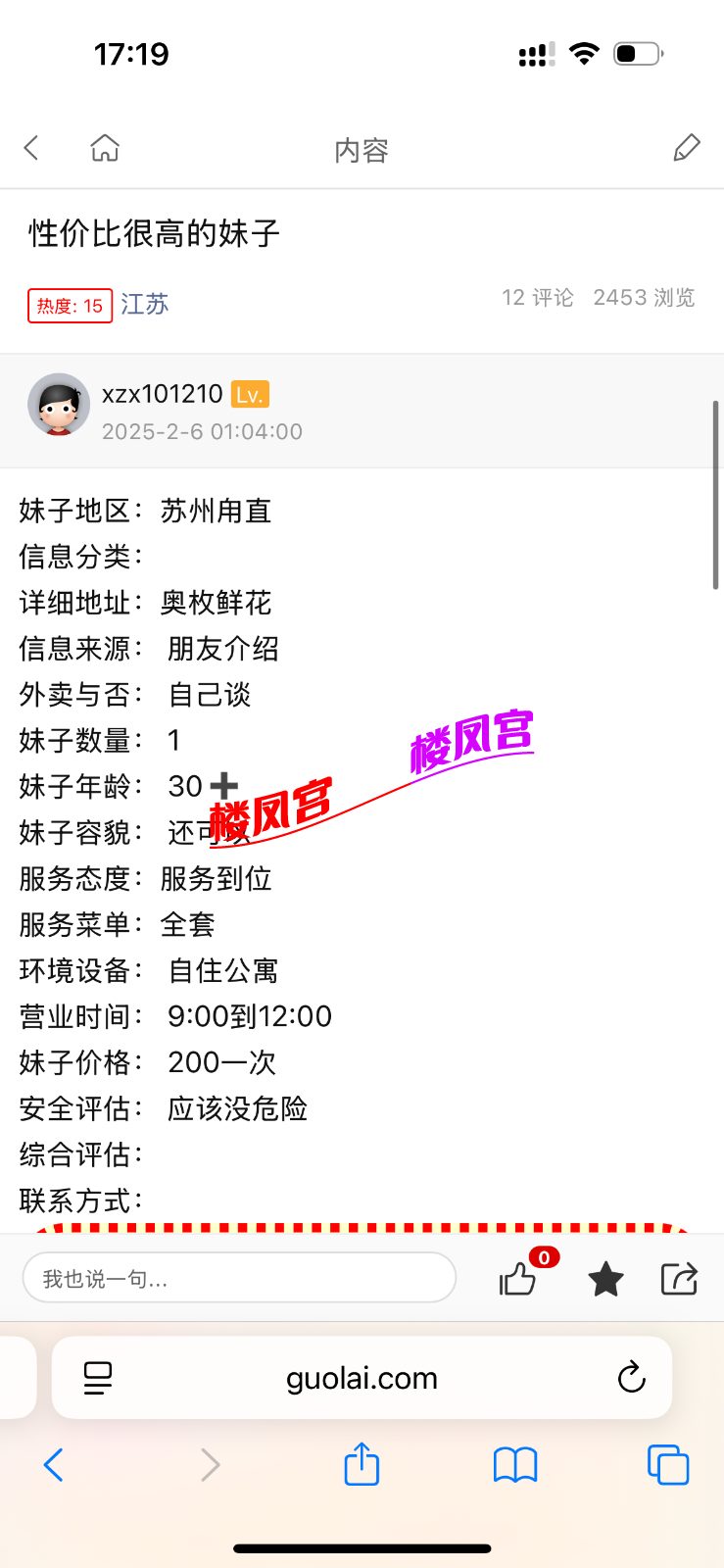Go back using the top-left arrow
This screenshot has height=1568, width=724.
coord(31,148)
